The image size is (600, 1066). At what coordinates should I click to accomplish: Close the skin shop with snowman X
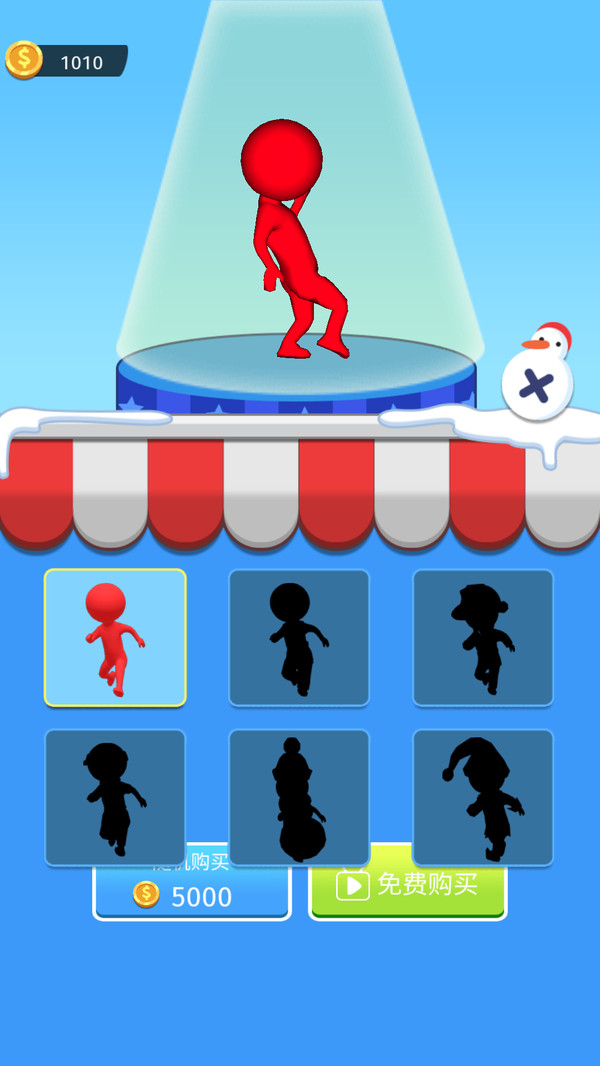pyautogui.click(x=537, y=386)
